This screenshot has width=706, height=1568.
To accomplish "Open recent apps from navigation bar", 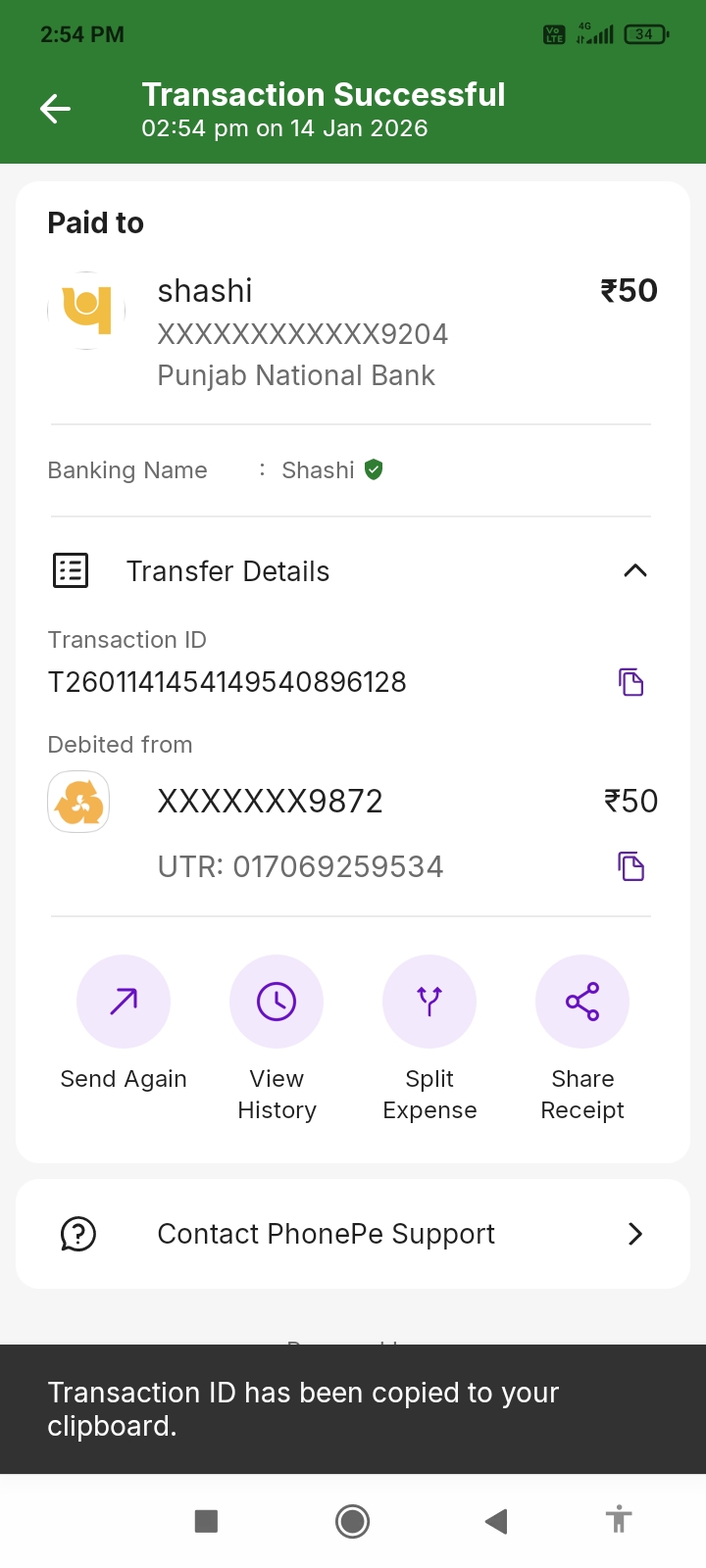I will point(206,1521).
